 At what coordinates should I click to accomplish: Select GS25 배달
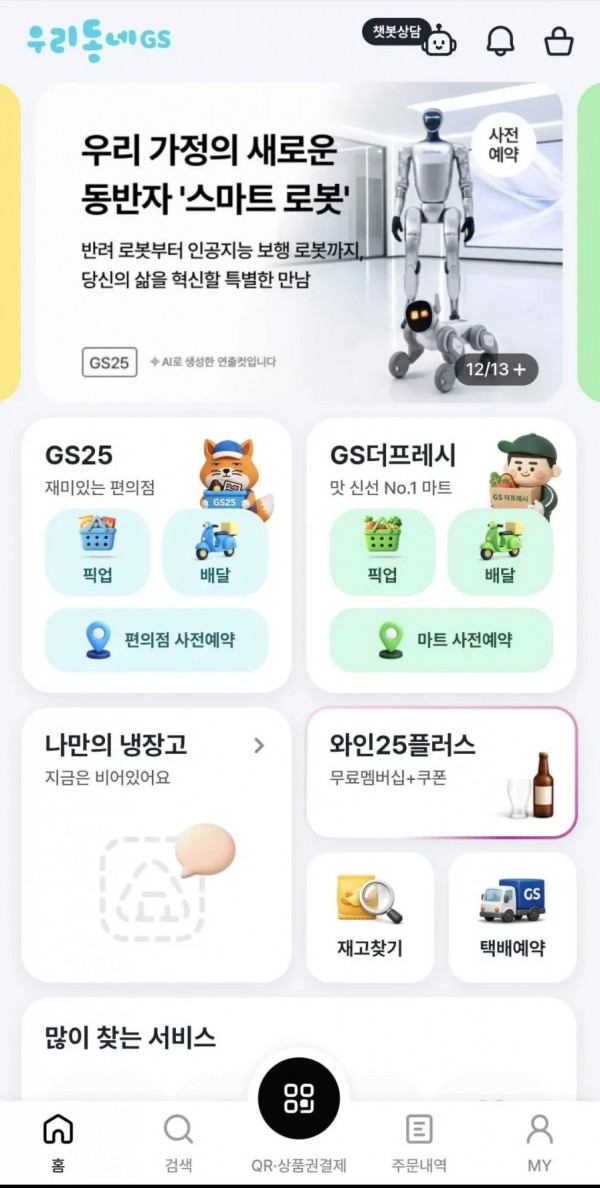(x=215, y=552)
